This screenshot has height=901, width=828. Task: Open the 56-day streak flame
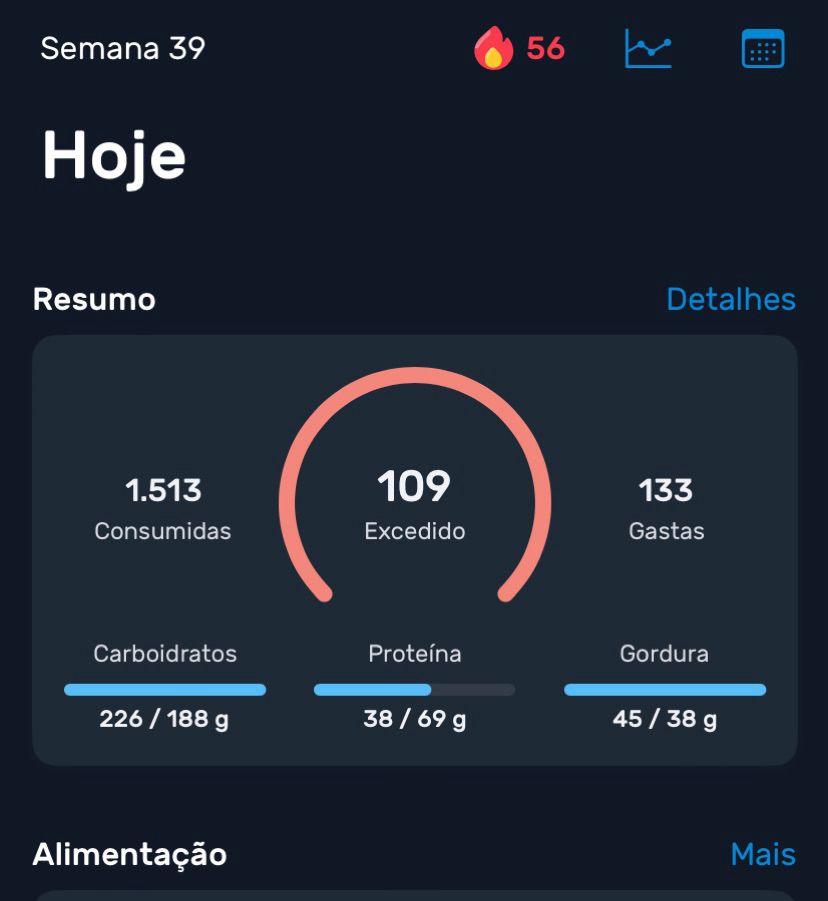tap(519, 48)
